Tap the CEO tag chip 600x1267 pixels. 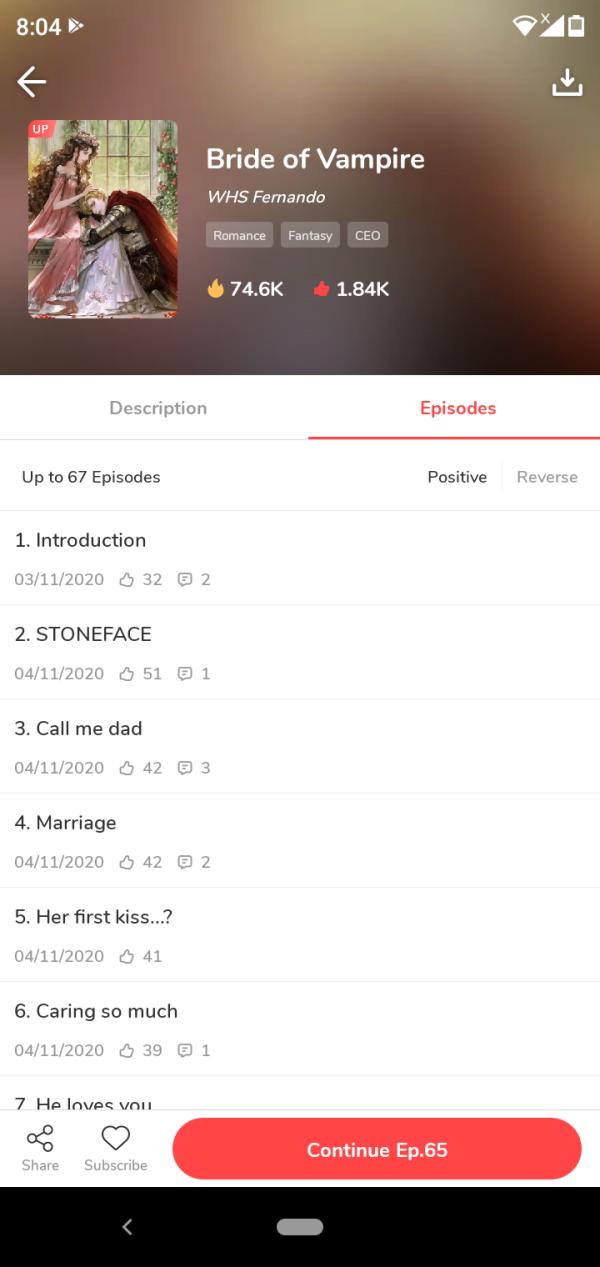point(367,235)
